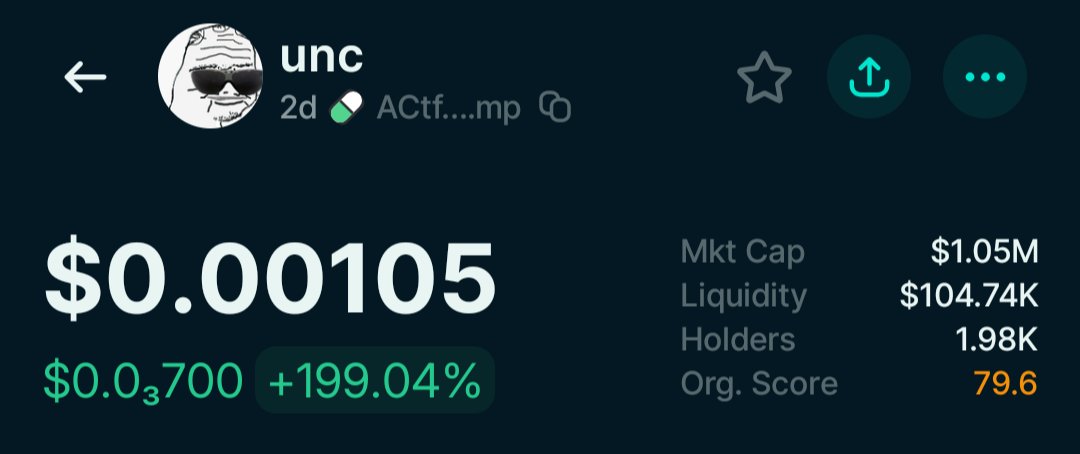Copy the ACtf....mp contract address
The height and width of the screenshot is (454, 1080).
pyautogui.click(x=554, y=107)
